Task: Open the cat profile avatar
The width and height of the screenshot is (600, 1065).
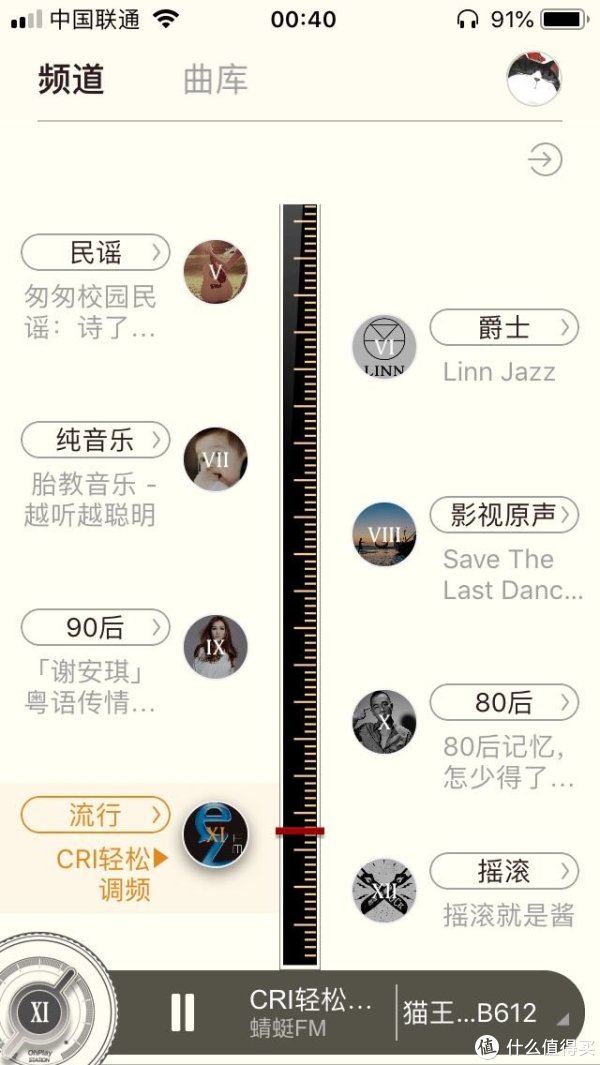Action: click(x=534, y=78)
